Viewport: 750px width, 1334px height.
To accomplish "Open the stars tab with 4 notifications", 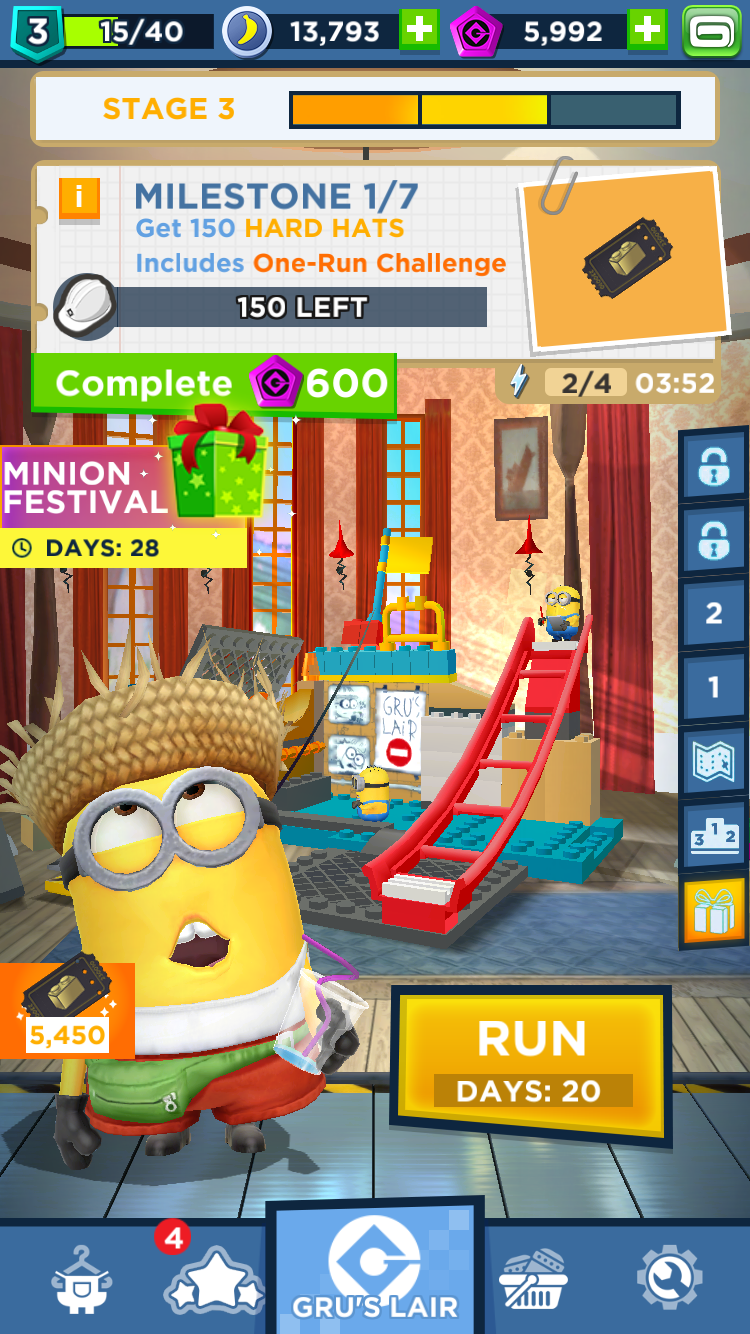I will (x=214, y=1279).
